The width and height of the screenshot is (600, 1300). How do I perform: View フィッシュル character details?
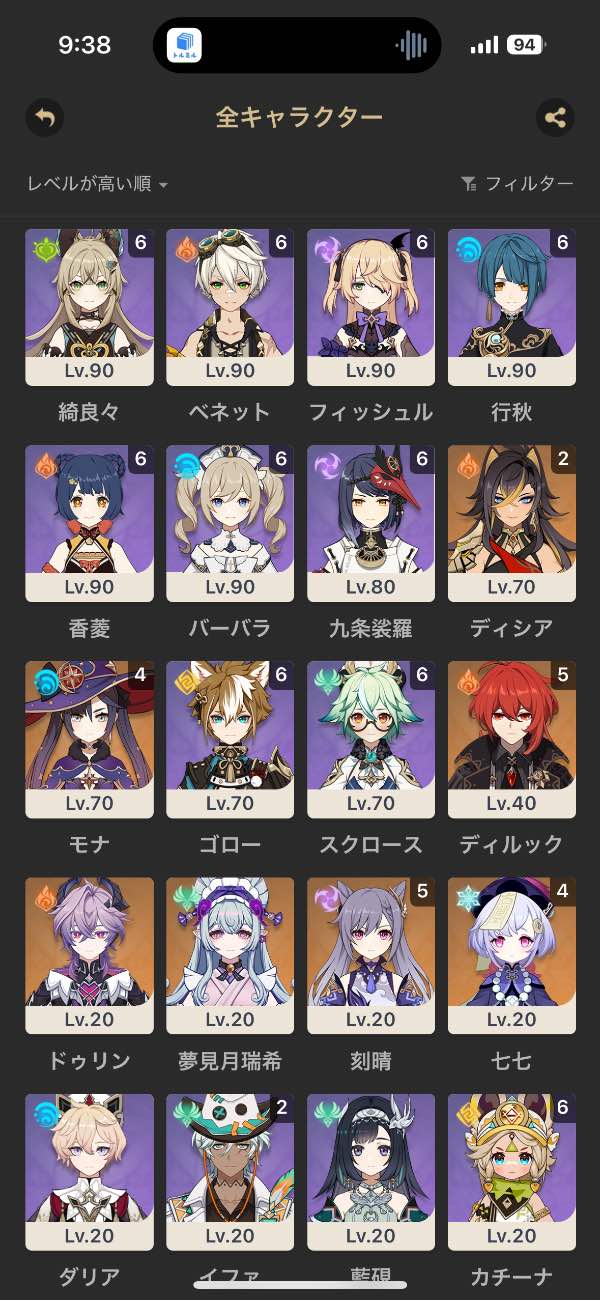[x=371, y=307]
